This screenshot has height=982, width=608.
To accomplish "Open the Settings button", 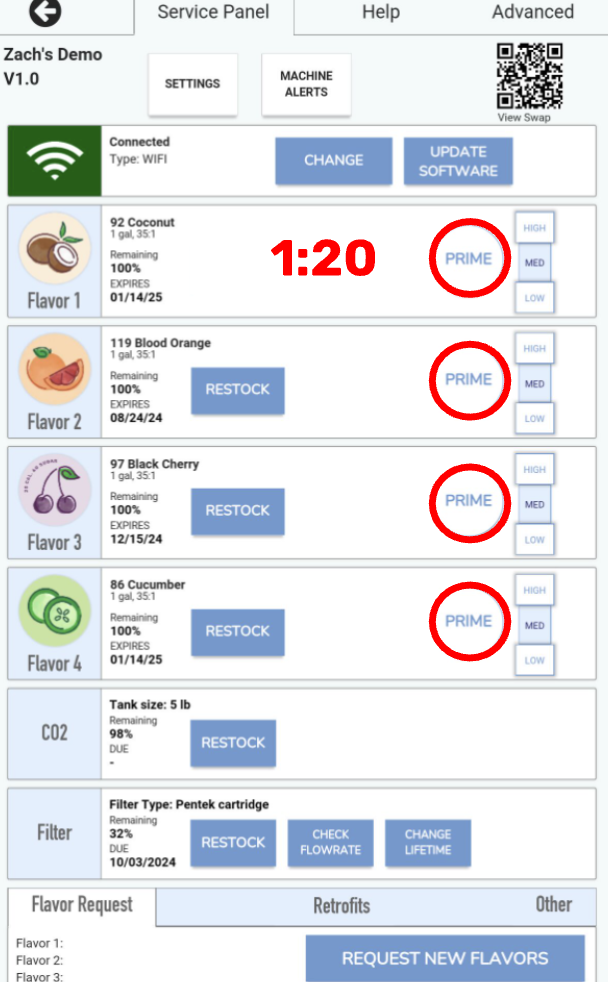I will tap(192, 84).
